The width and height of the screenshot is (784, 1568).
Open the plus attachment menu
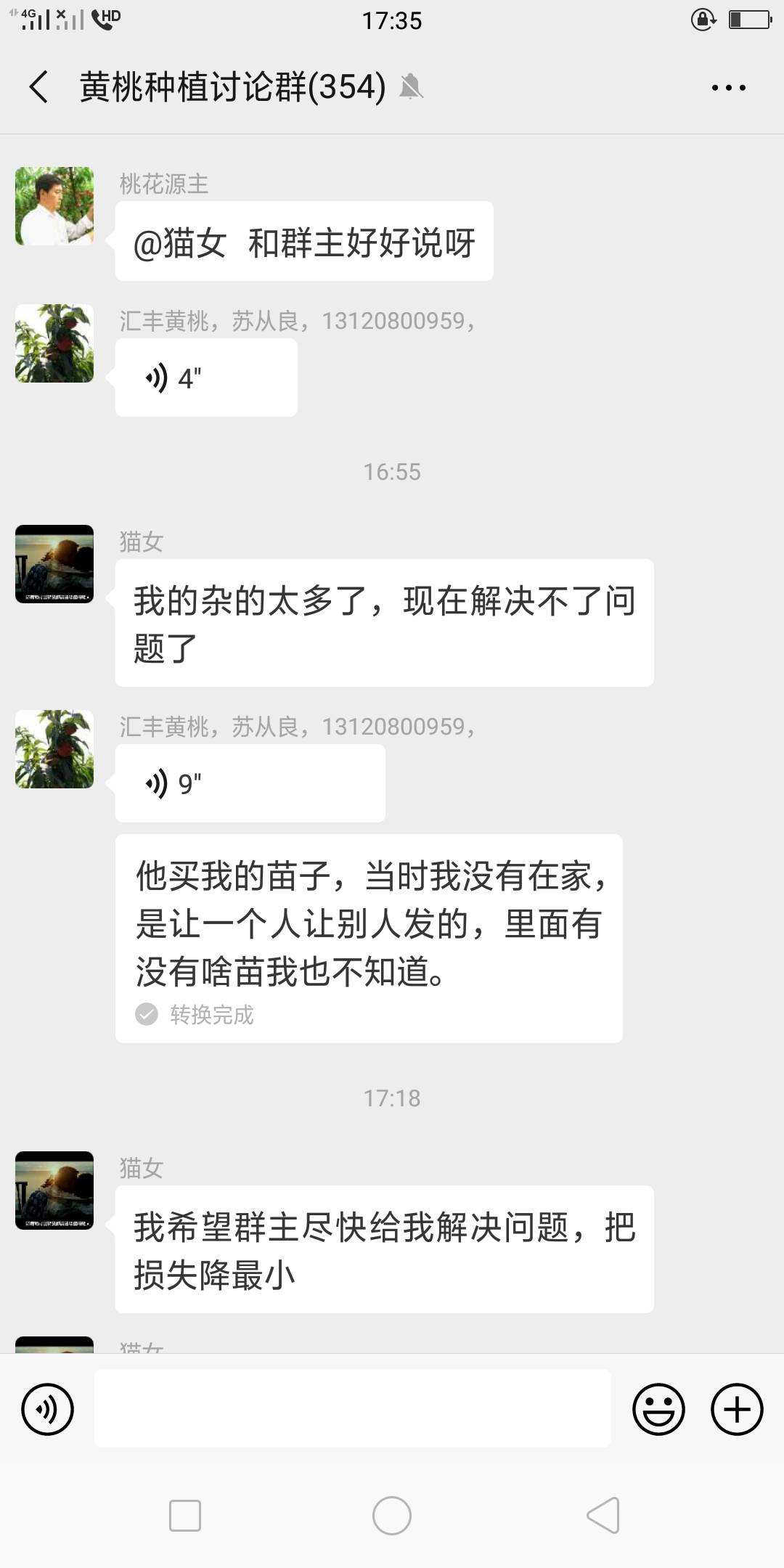click(x=737, y=1409)
